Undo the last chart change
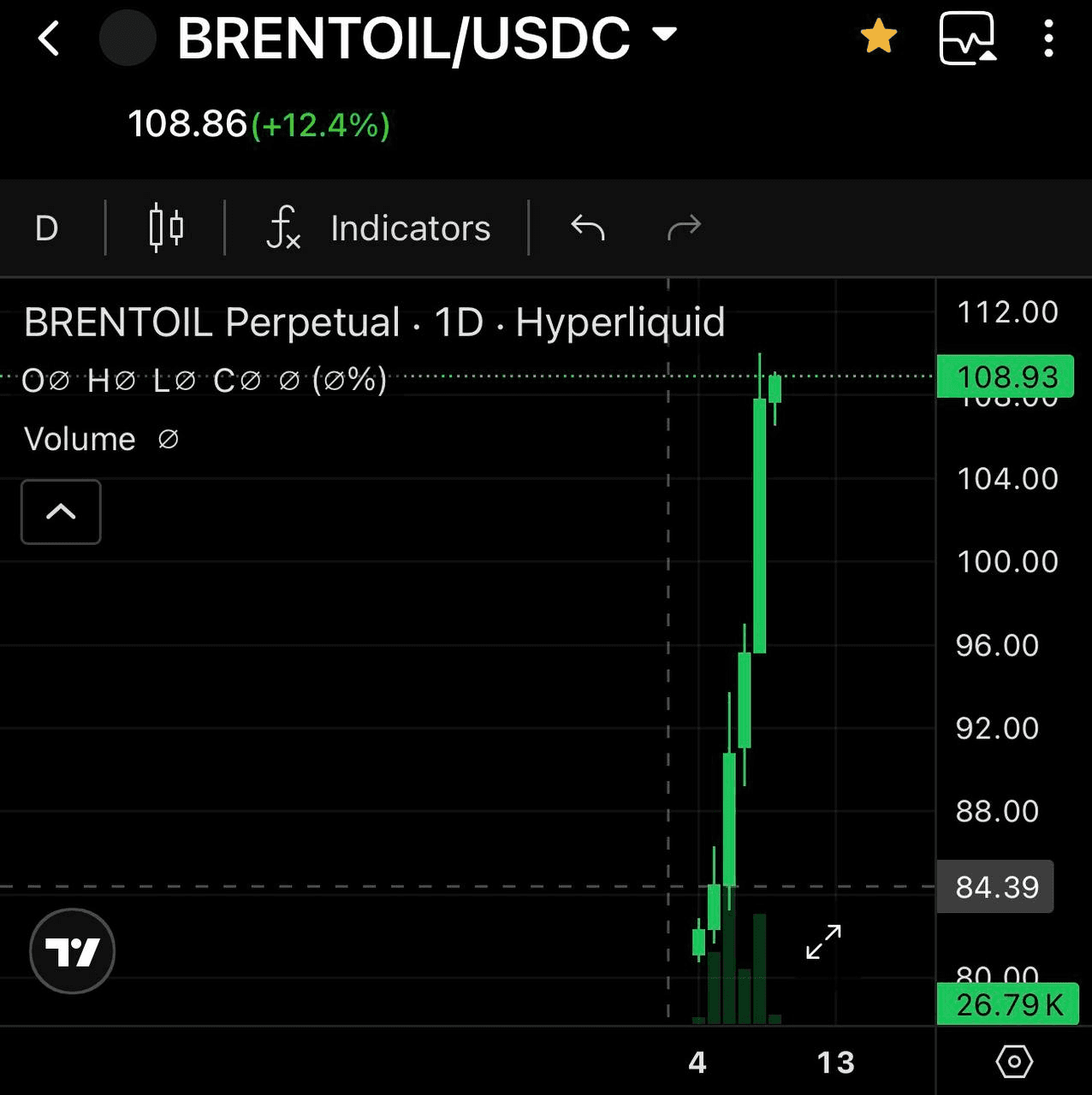This screenshot has width=1092, height=1095. (x=588, y=228)
